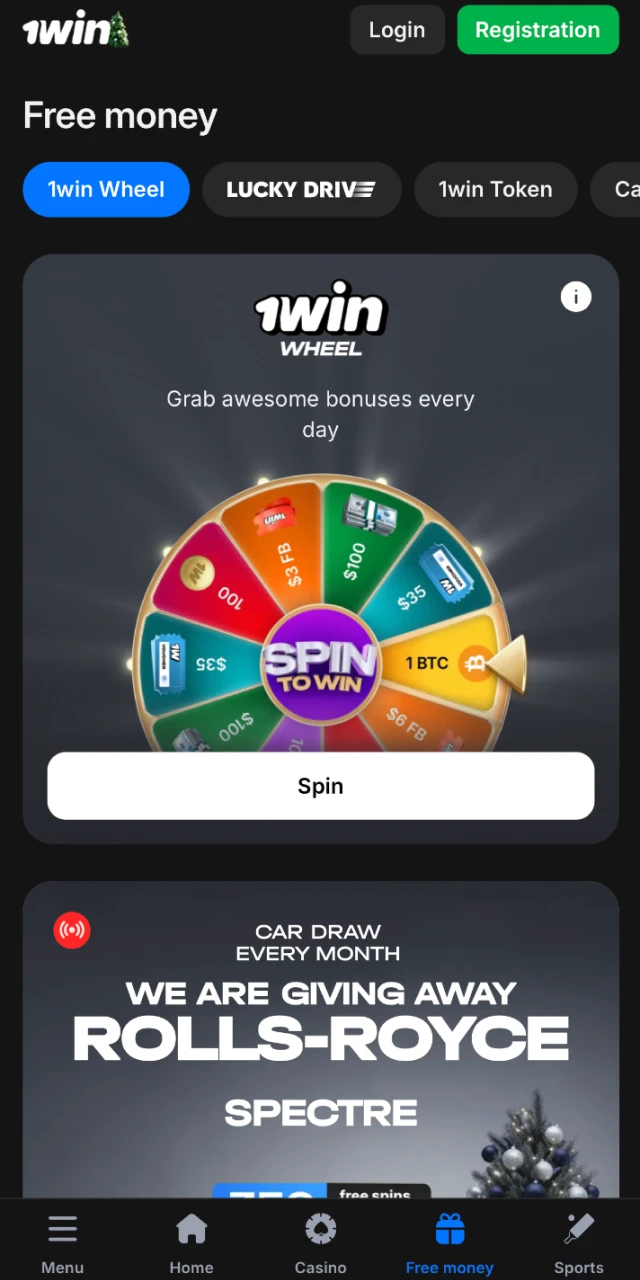Image resolution: width=640 pixels, height=1280 pixels.
Task: Select the 1win Wheel chip
Action: (106, 189)
